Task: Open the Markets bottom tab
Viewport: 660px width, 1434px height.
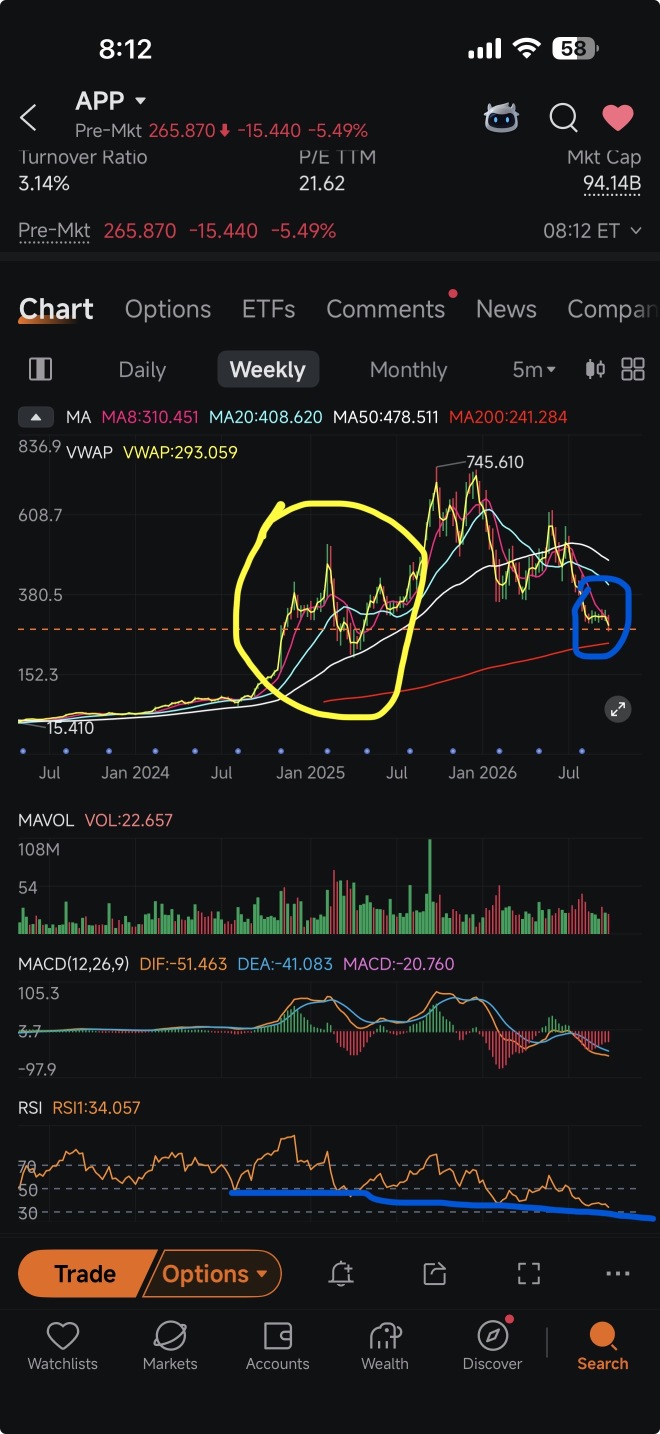Action: (x=170, y=1346)
